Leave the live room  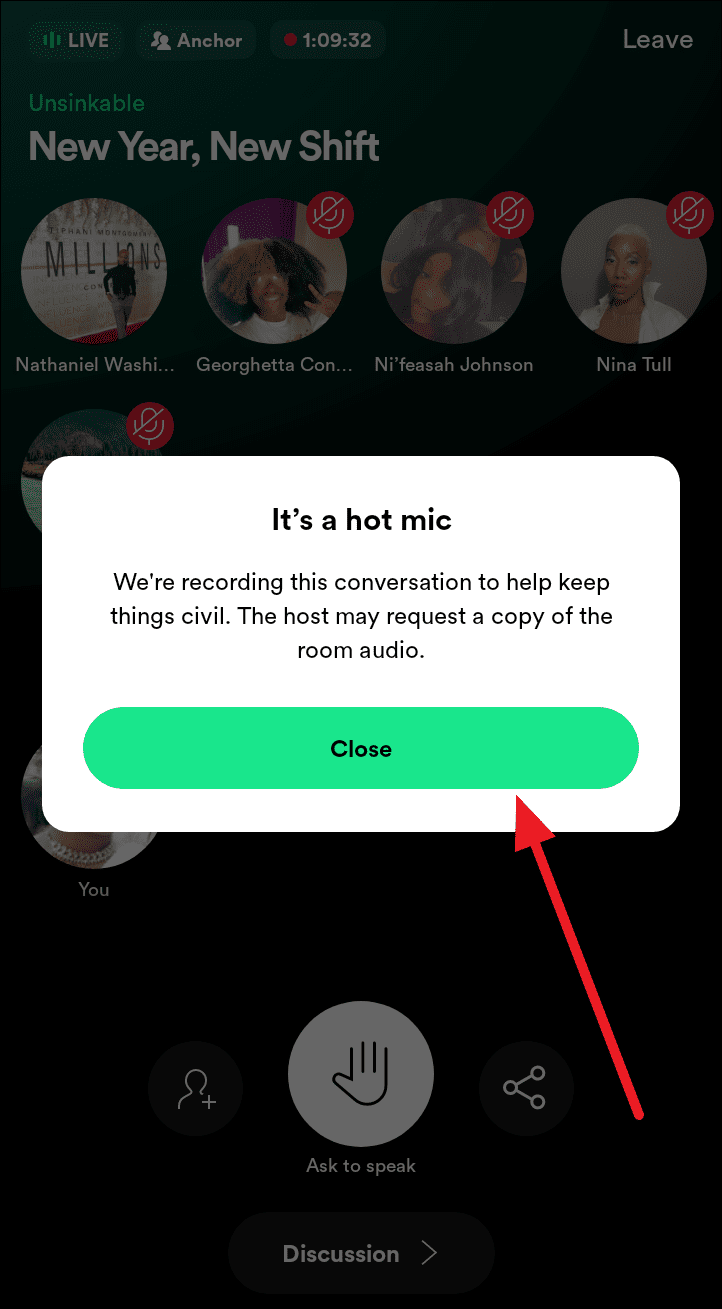[x=657, y=40]
